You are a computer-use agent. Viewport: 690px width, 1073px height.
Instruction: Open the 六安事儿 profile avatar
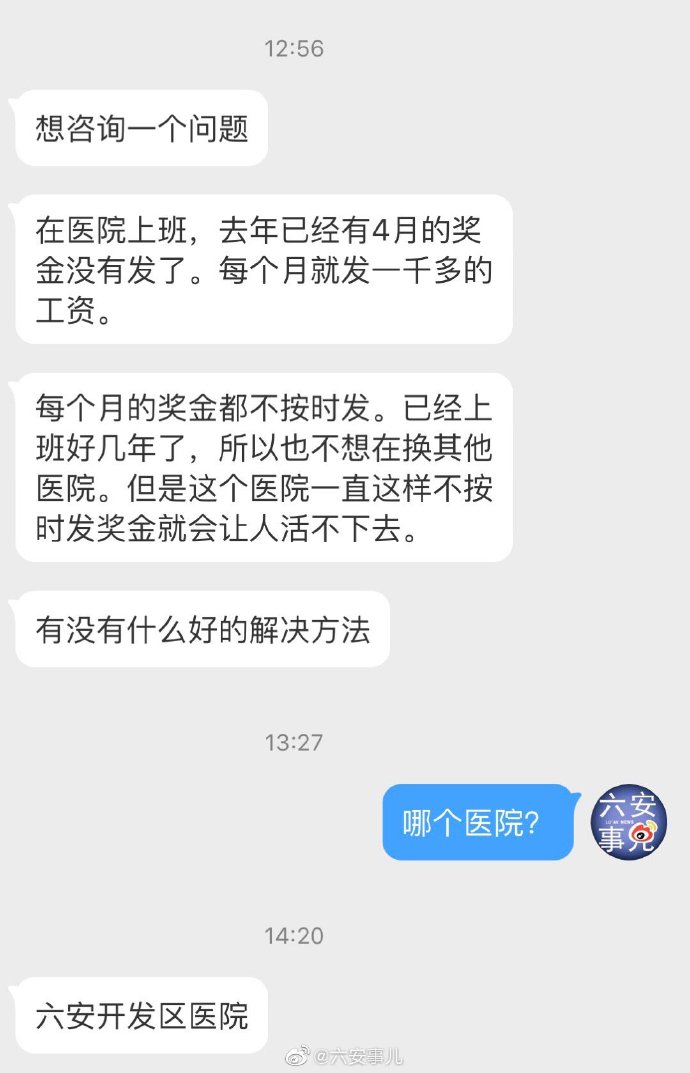click(629, 822)
